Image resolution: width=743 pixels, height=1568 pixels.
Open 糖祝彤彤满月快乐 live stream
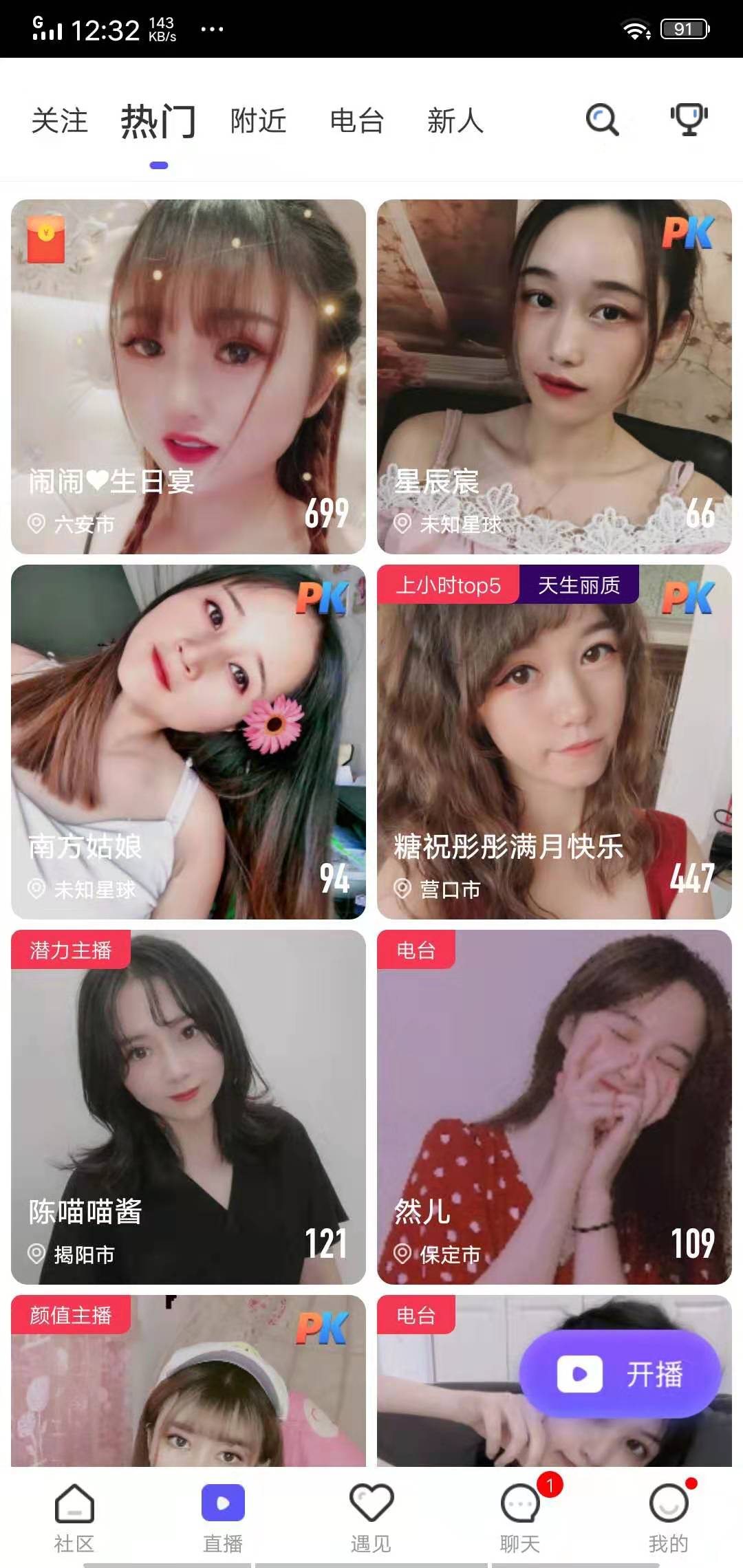(x=554, y=741)
